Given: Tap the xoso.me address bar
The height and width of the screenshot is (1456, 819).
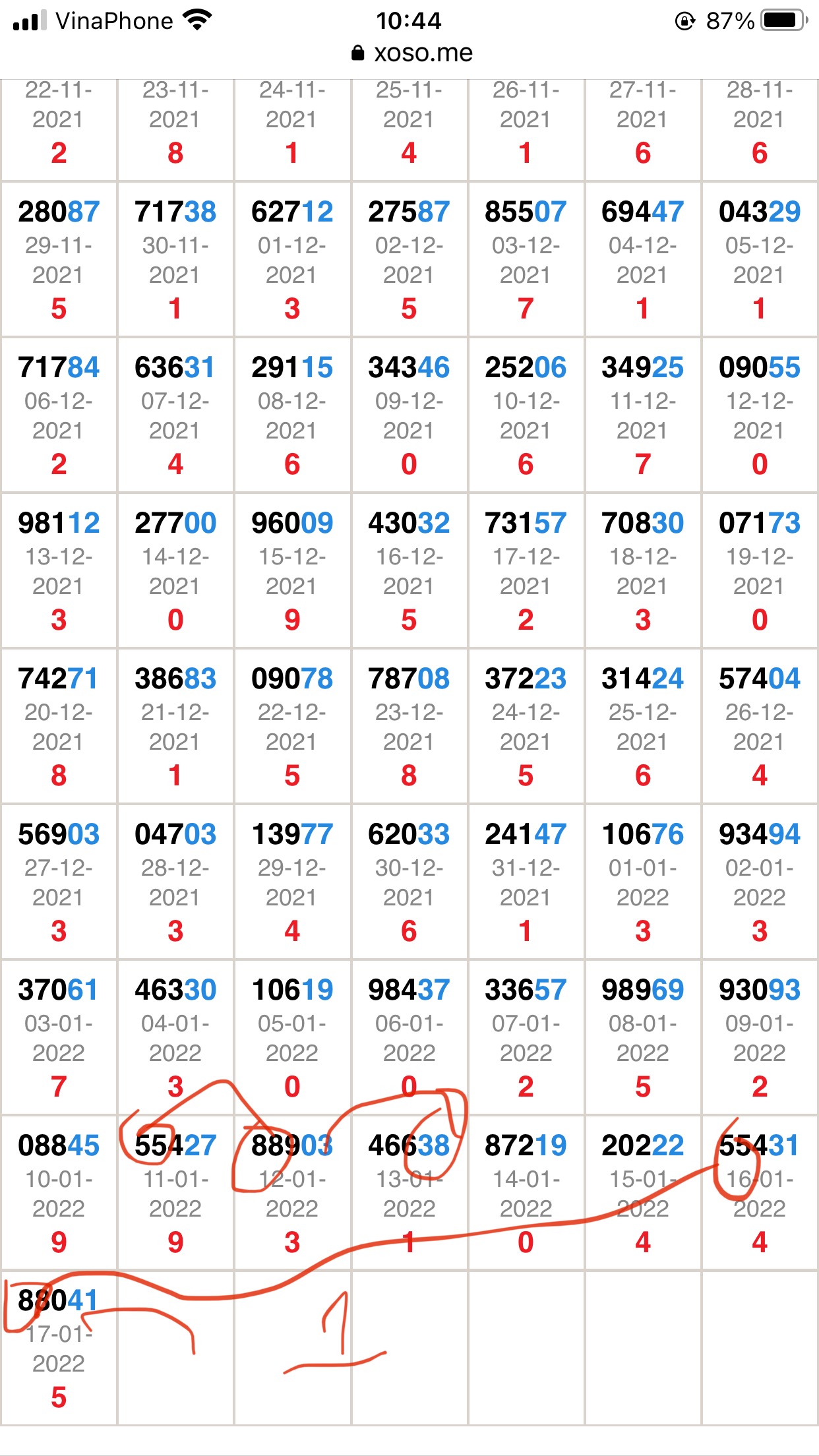Looking at the screenshot, I should tap(412, 53).
